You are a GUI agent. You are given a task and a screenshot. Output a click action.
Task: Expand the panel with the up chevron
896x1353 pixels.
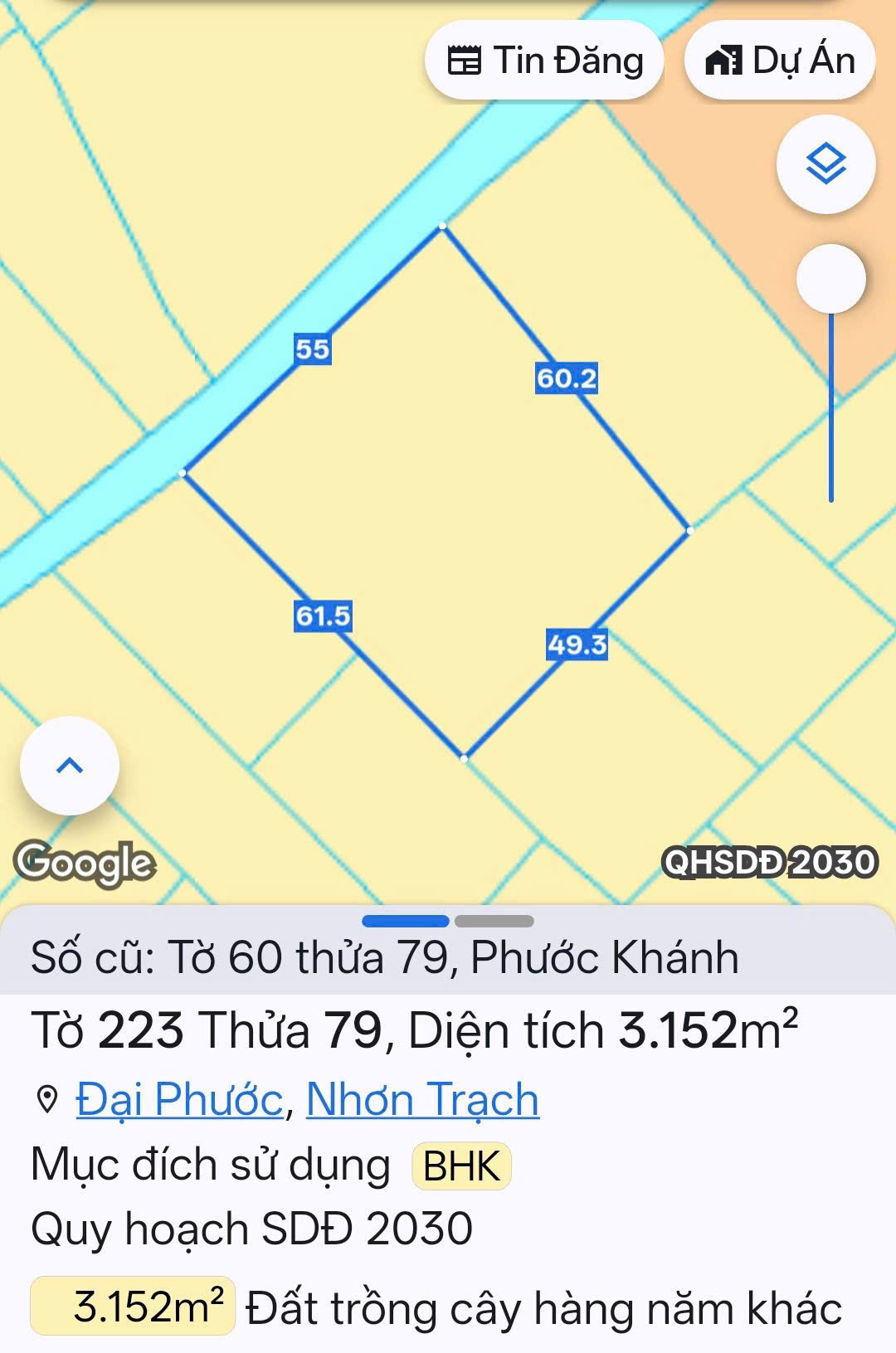pyautogui.click(x=70, y=765)
